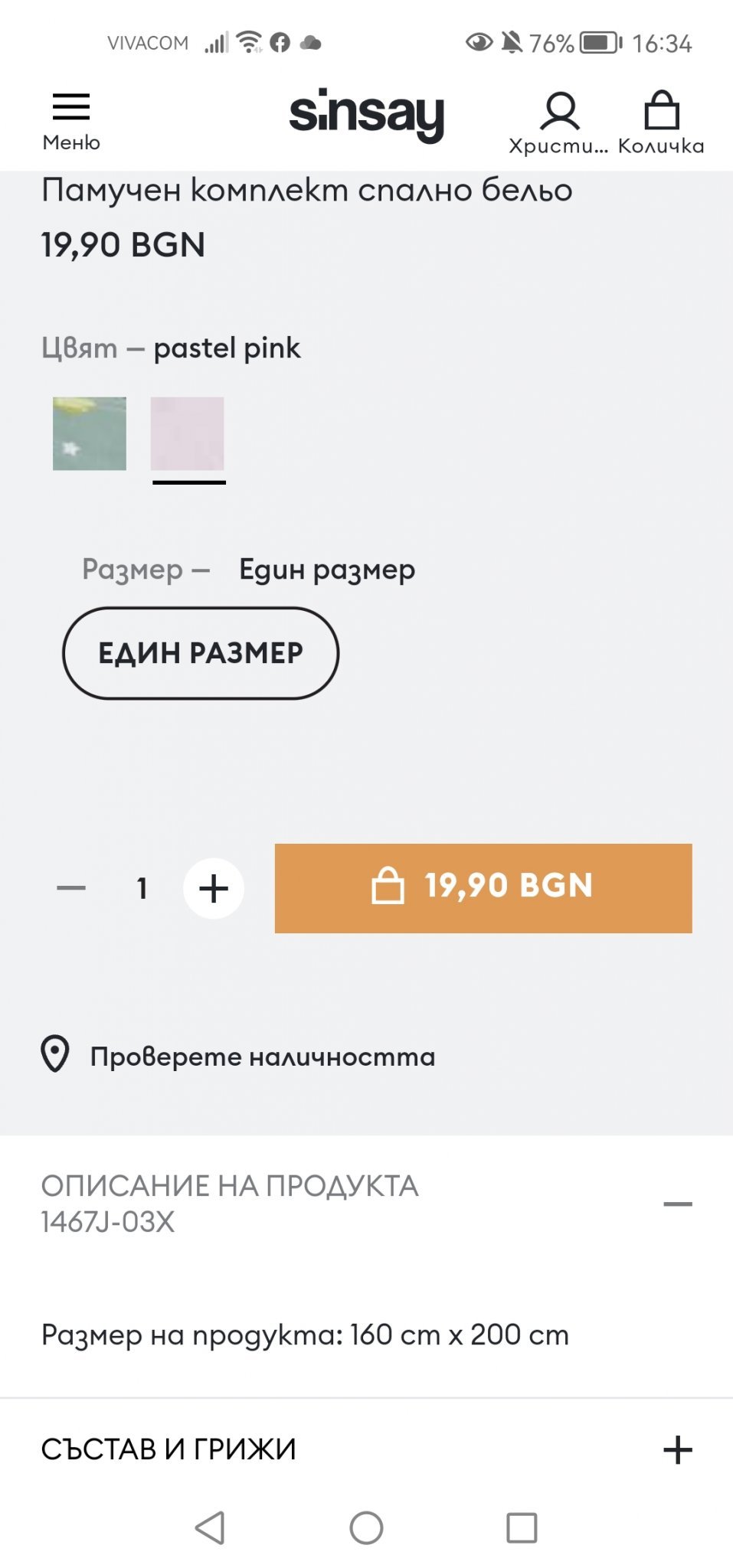Open the Количка shopping cart
The height and width of the screenshot is (1568, 733).
[x=661, y=122]
